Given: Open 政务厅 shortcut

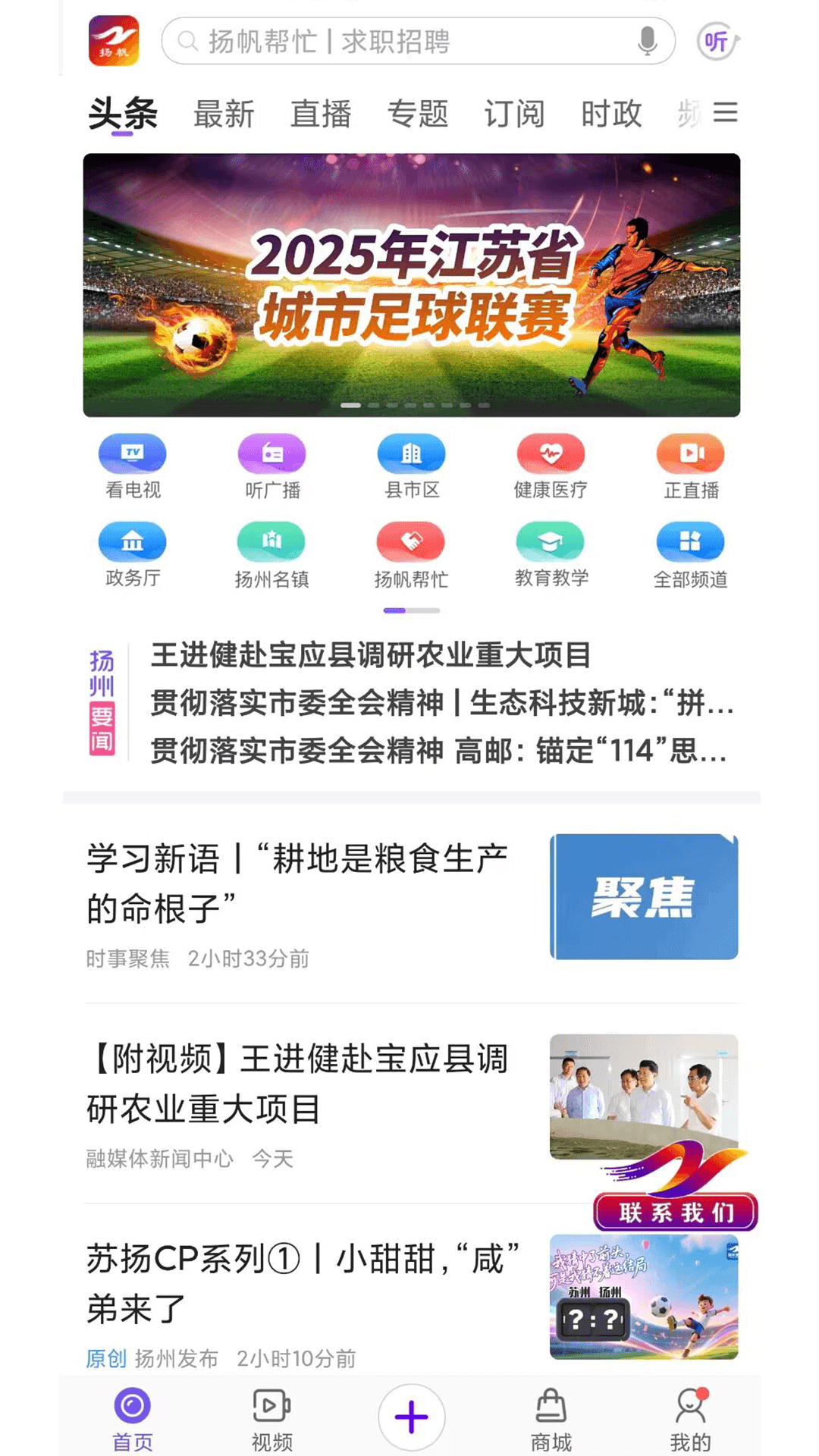Looking at the screenshot, I should (x=133, y=555).
